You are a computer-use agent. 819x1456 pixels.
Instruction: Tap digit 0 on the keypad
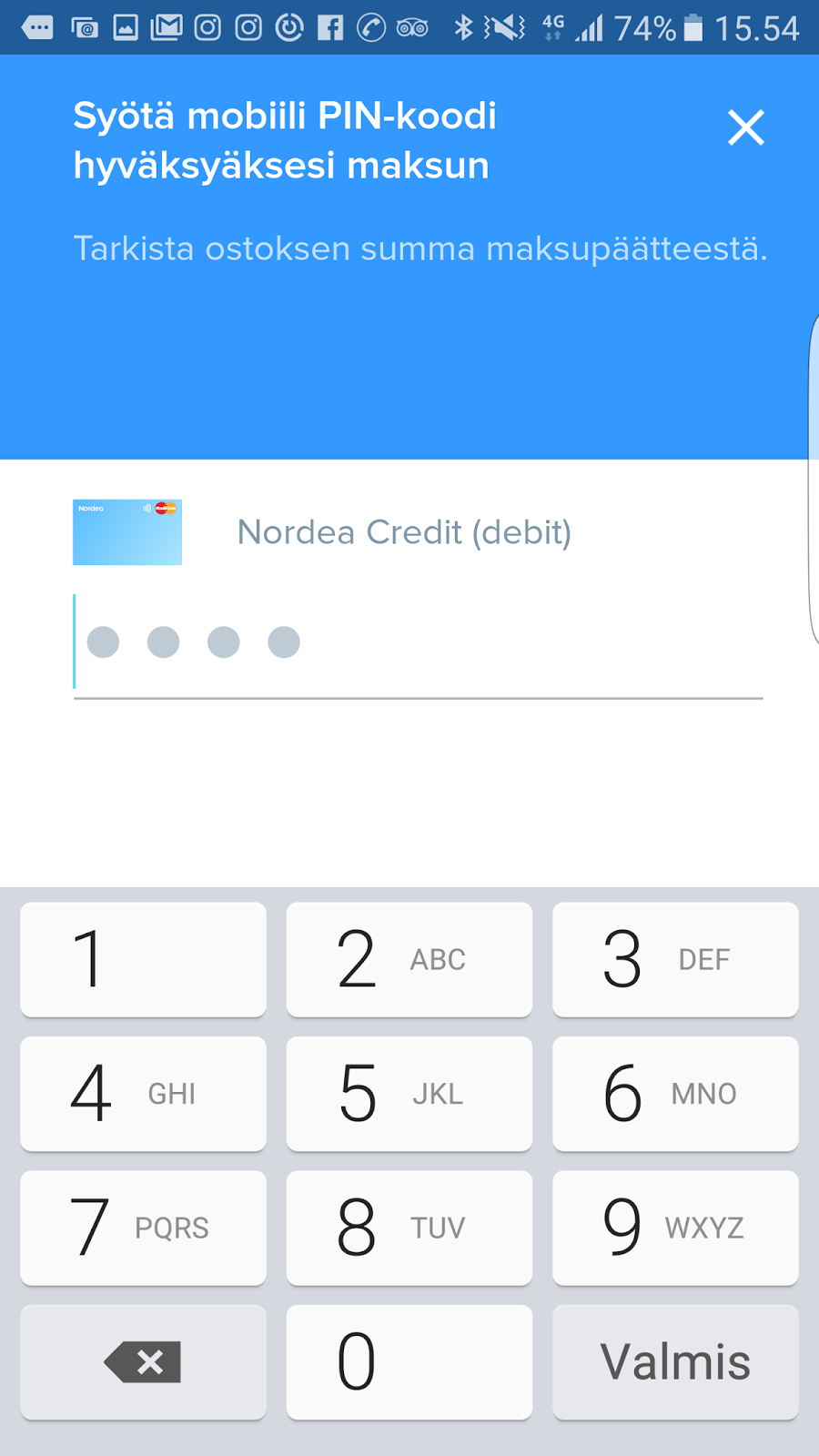click(x=409, y=1362)
